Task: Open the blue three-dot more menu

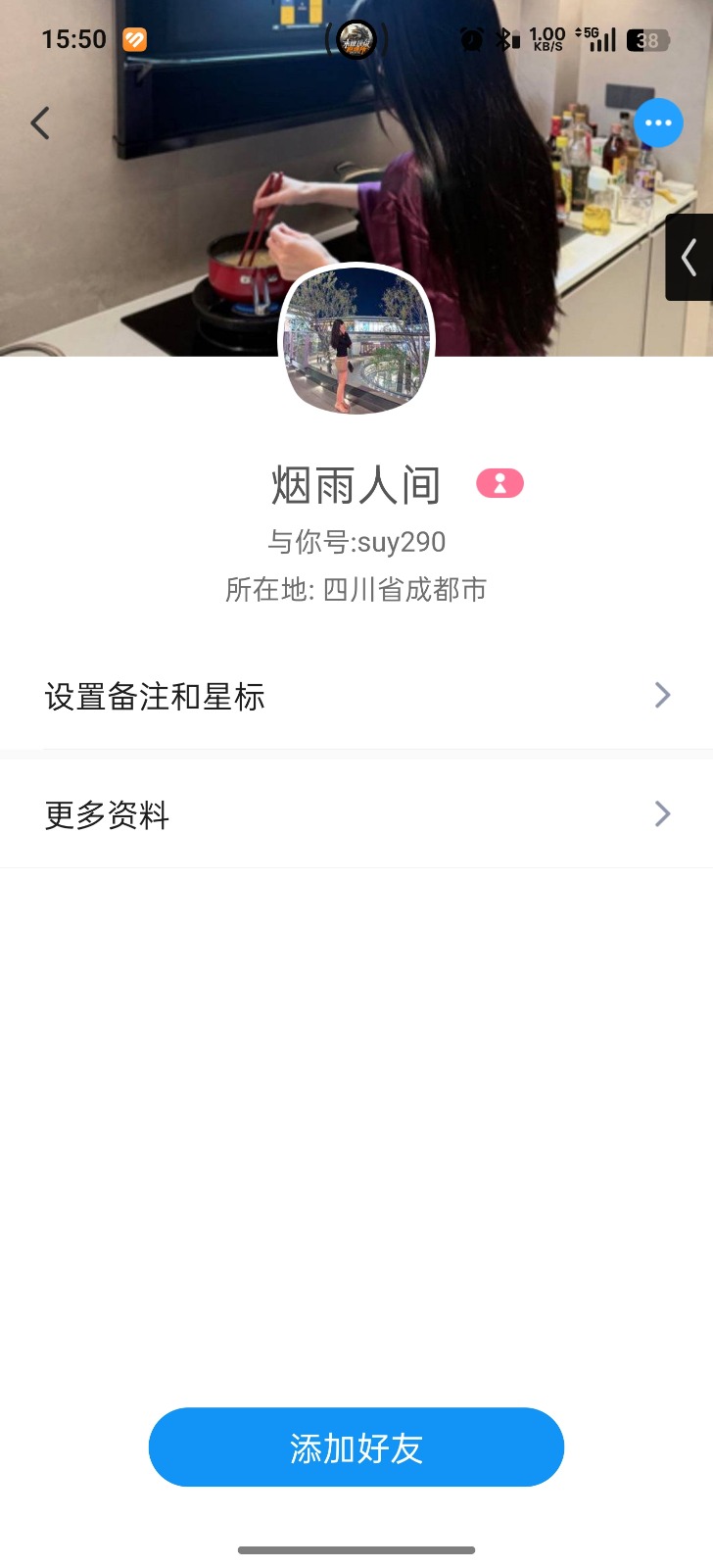Action: pyautogui.click(x=658, y=123)
